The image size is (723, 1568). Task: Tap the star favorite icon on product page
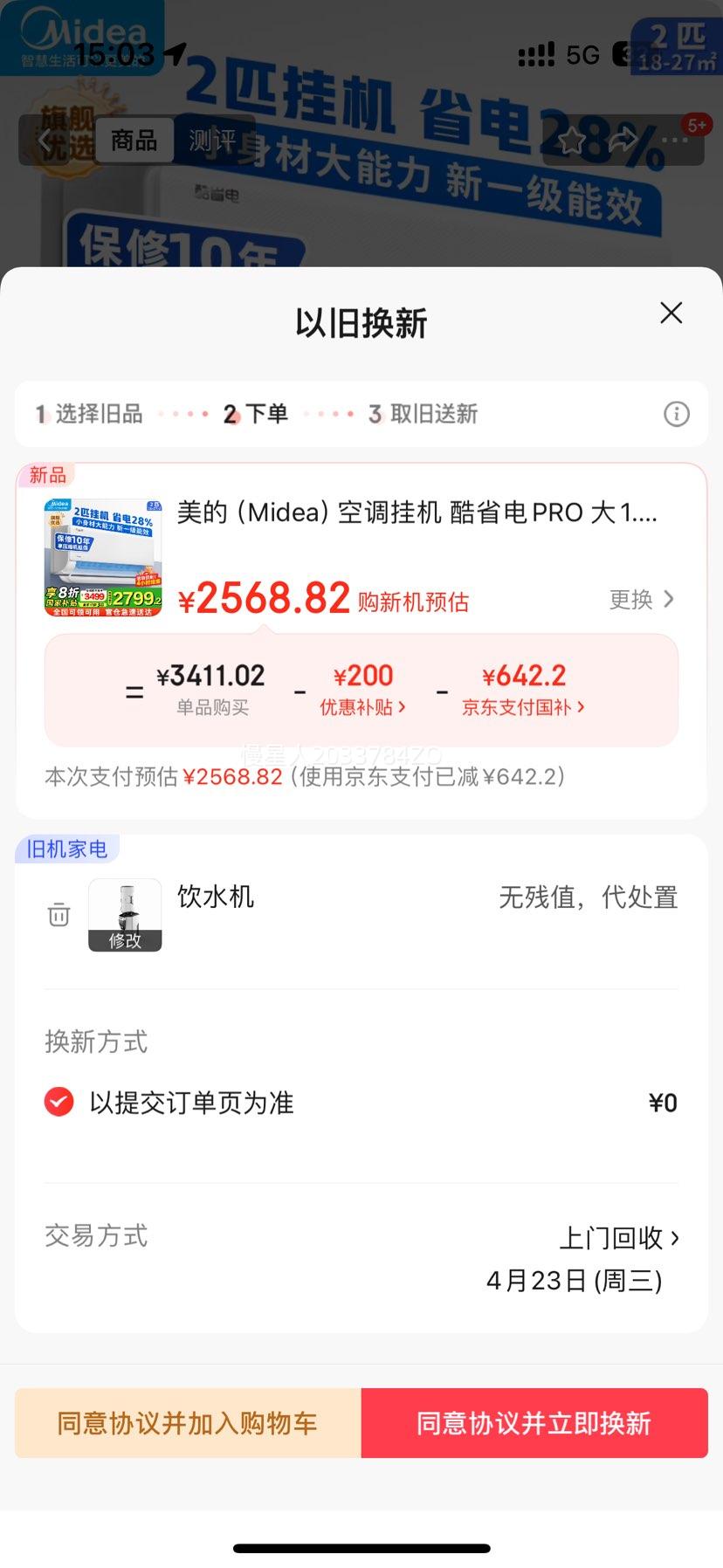point(572,141)
